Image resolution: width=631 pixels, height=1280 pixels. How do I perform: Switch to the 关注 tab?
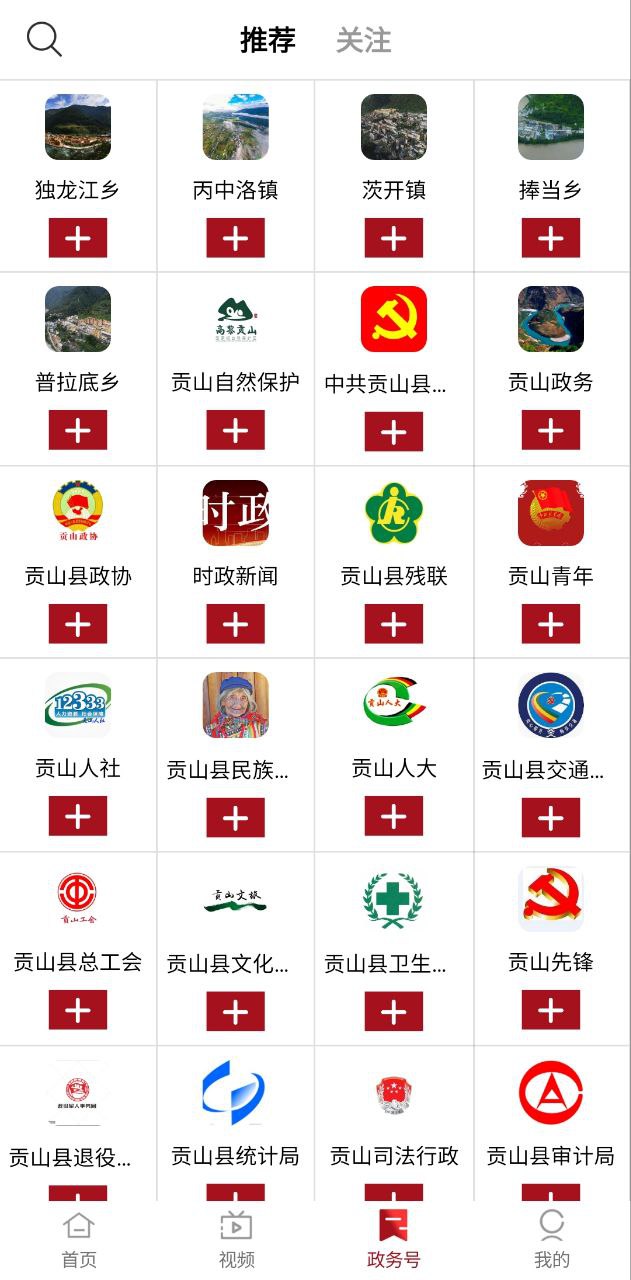pos(363,40)
